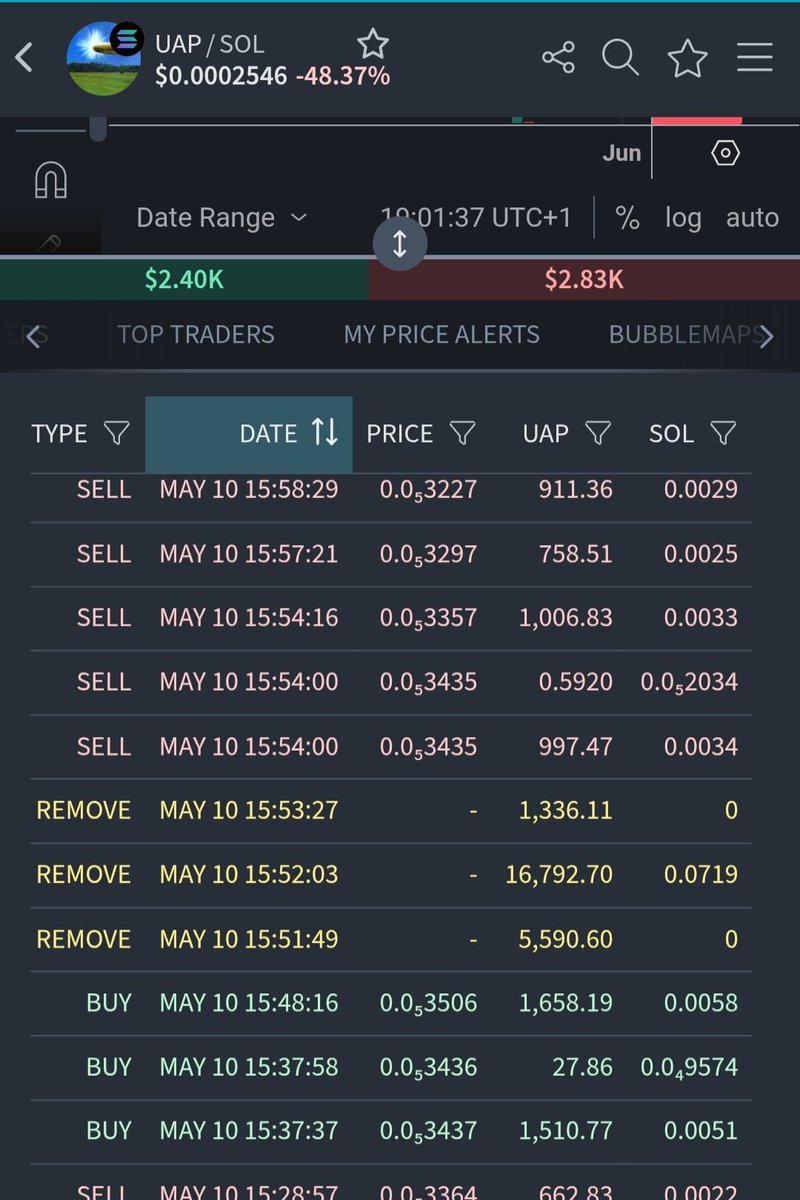Filter transactions by Price
The image size is (800, 1200).
462,433
